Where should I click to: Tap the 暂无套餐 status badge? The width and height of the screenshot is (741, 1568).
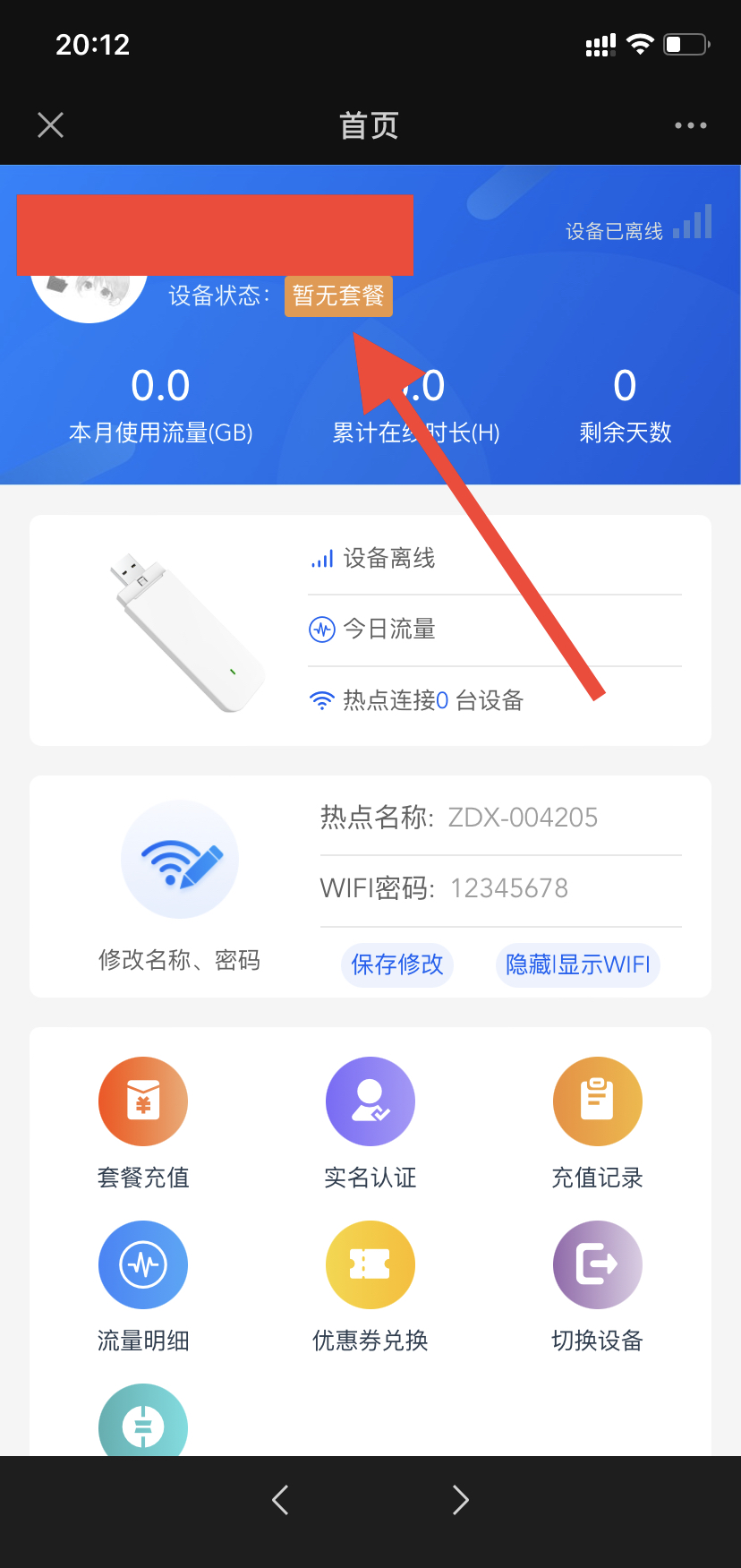tap(338, 296)
